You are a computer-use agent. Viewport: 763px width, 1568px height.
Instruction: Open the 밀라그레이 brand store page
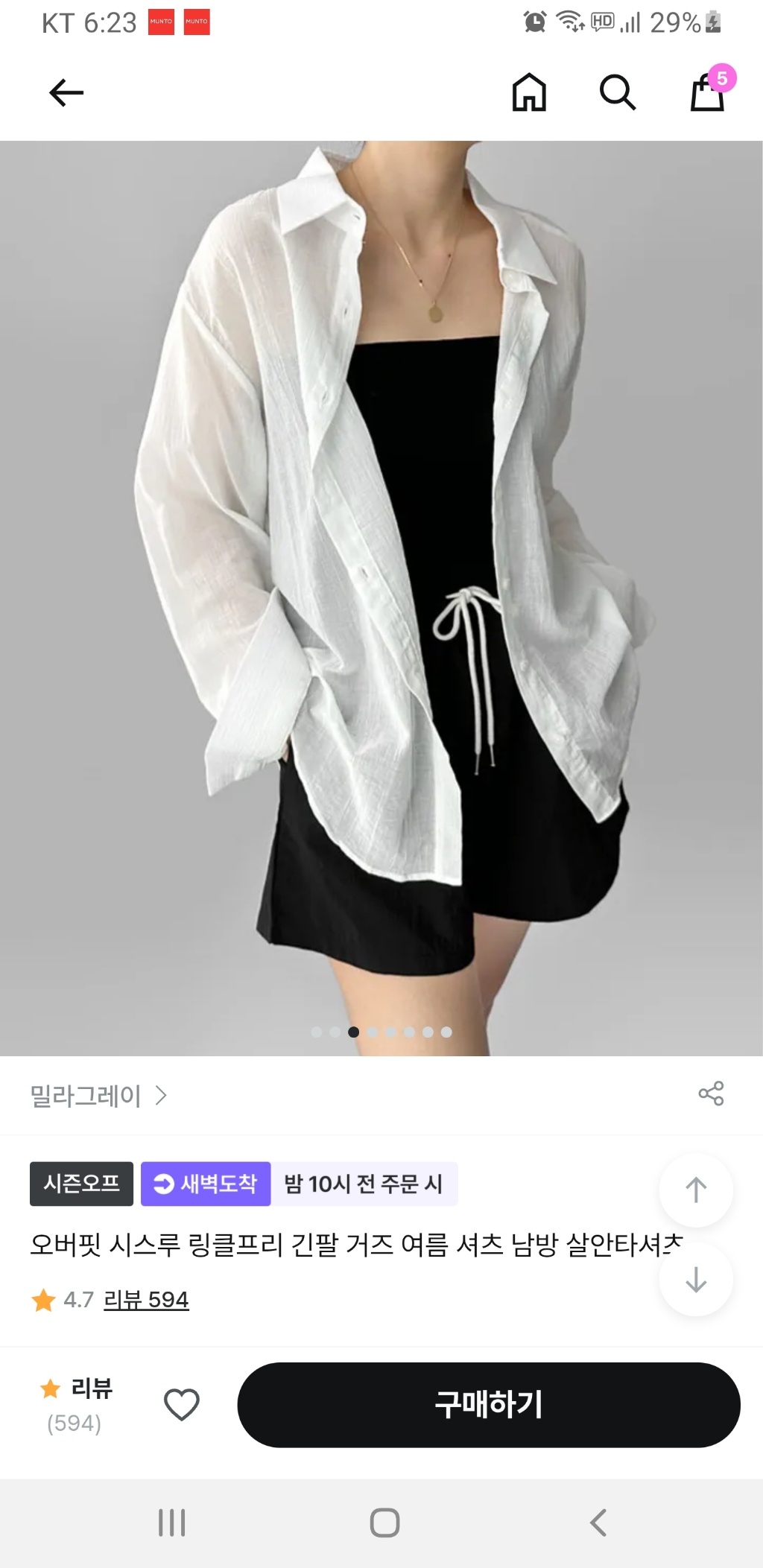98,1096
